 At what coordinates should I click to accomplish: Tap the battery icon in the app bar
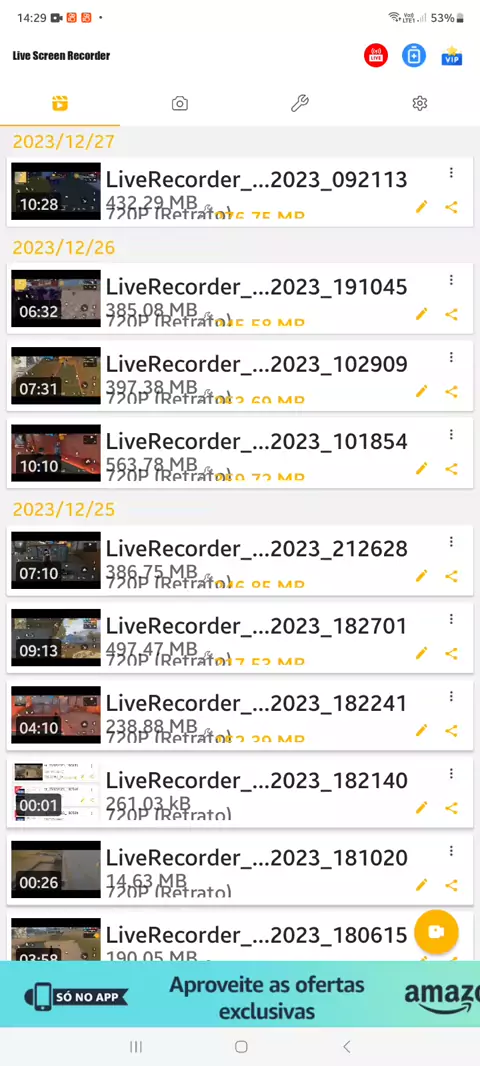coord(413,56)
